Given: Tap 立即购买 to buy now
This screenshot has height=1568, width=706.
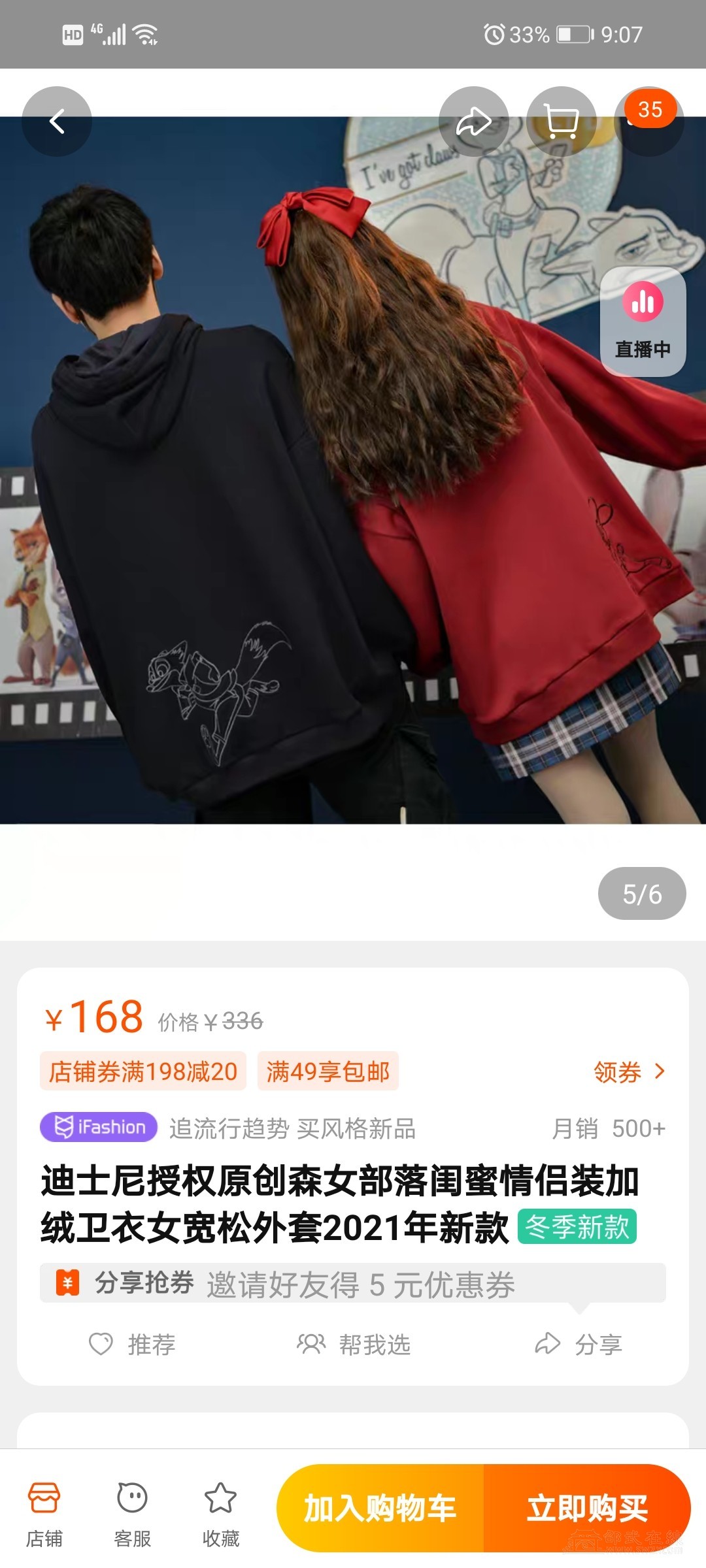Looking at the screenshot, I should [586, 1509].
